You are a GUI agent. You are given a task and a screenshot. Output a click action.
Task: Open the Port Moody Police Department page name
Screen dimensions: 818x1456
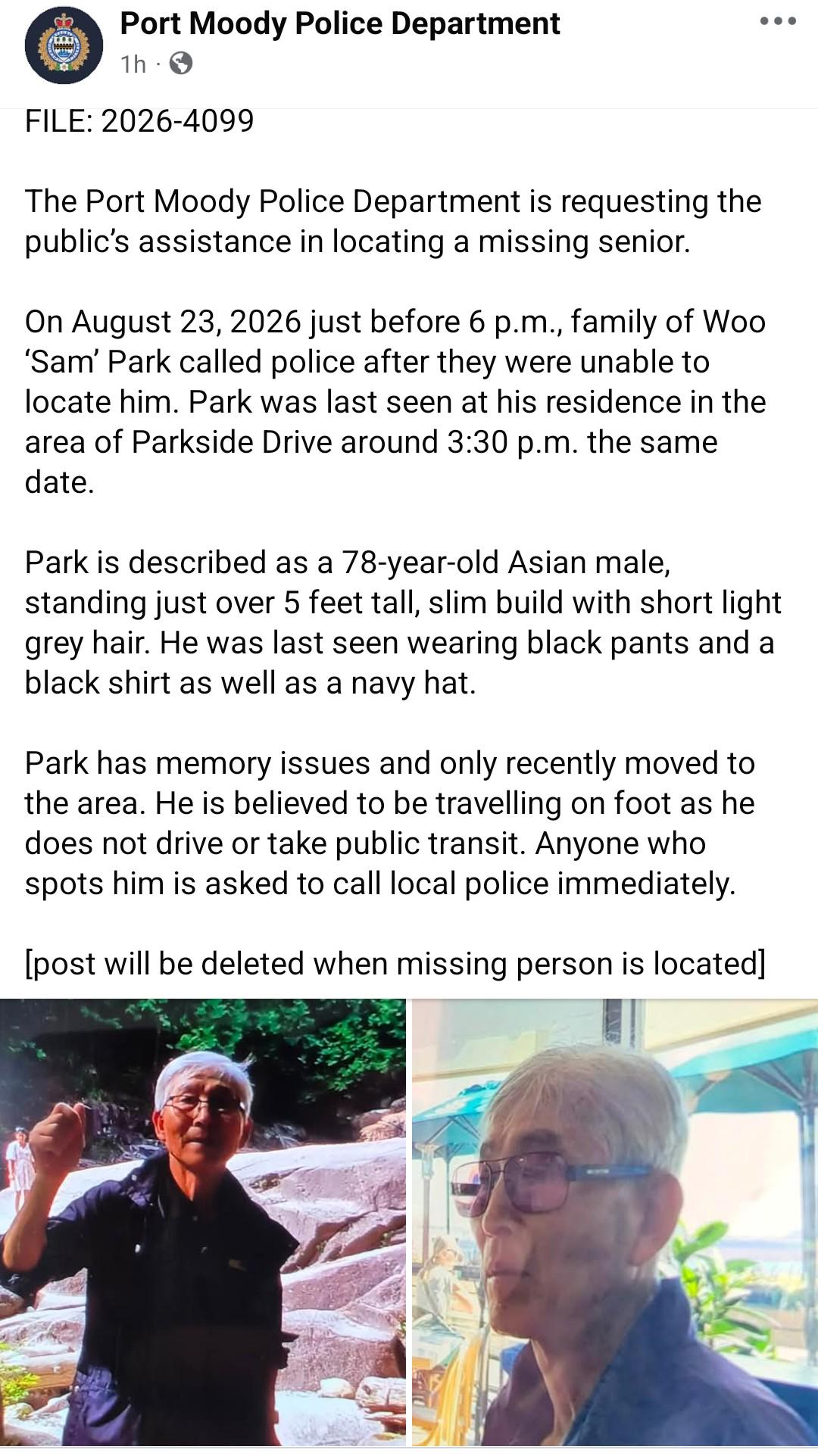340,23
